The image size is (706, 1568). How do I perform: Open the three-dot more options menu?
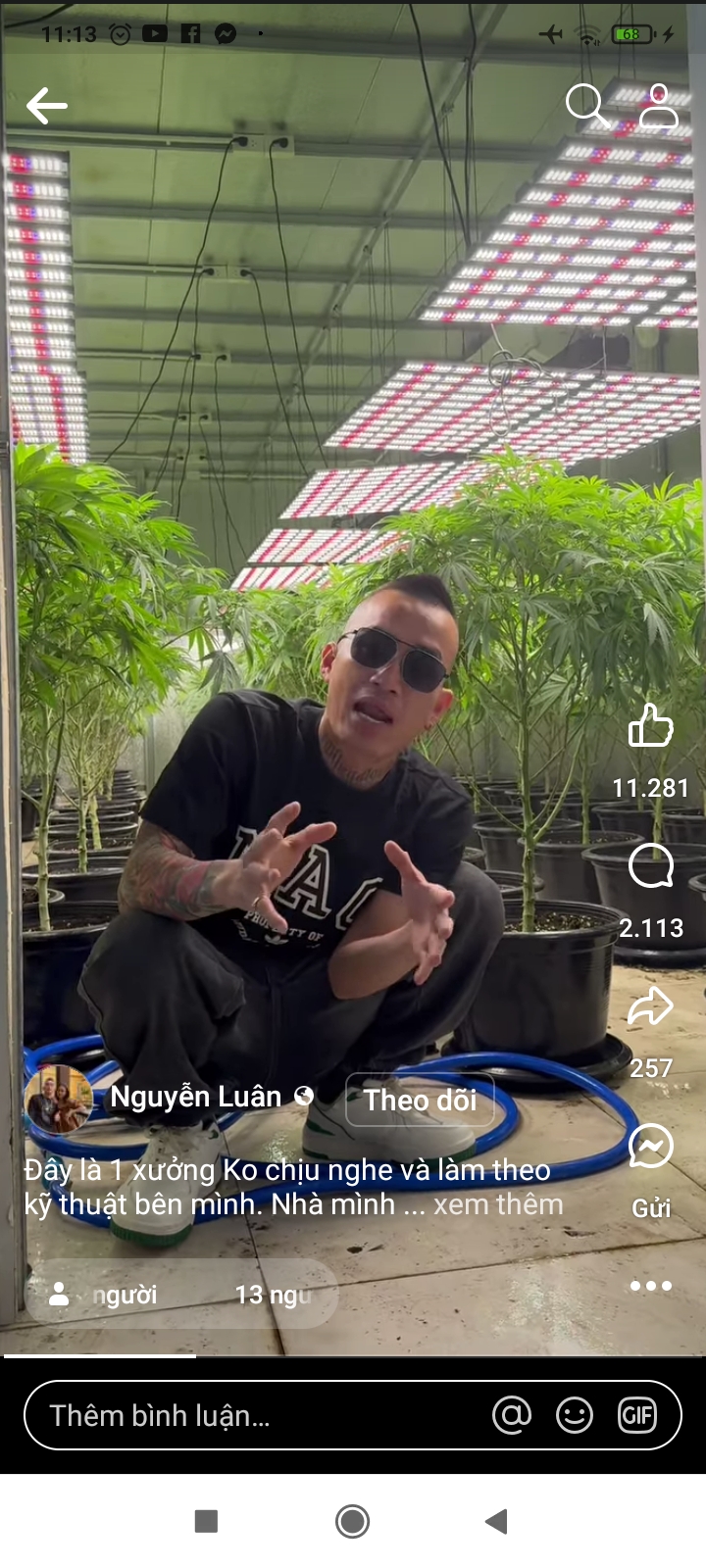[651, 1286]
